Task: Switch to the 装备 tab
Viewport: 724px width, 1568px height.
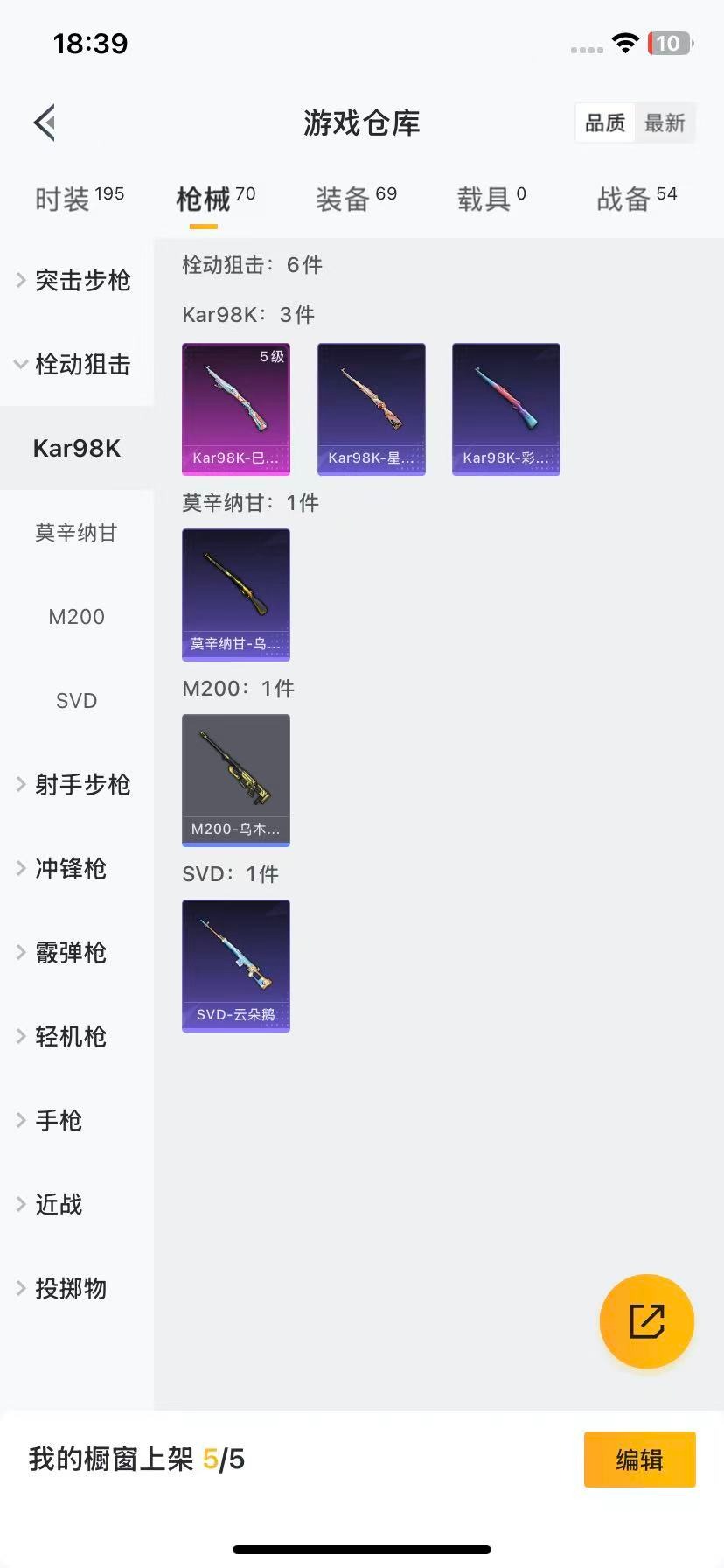Action: (x=356, y=199)
